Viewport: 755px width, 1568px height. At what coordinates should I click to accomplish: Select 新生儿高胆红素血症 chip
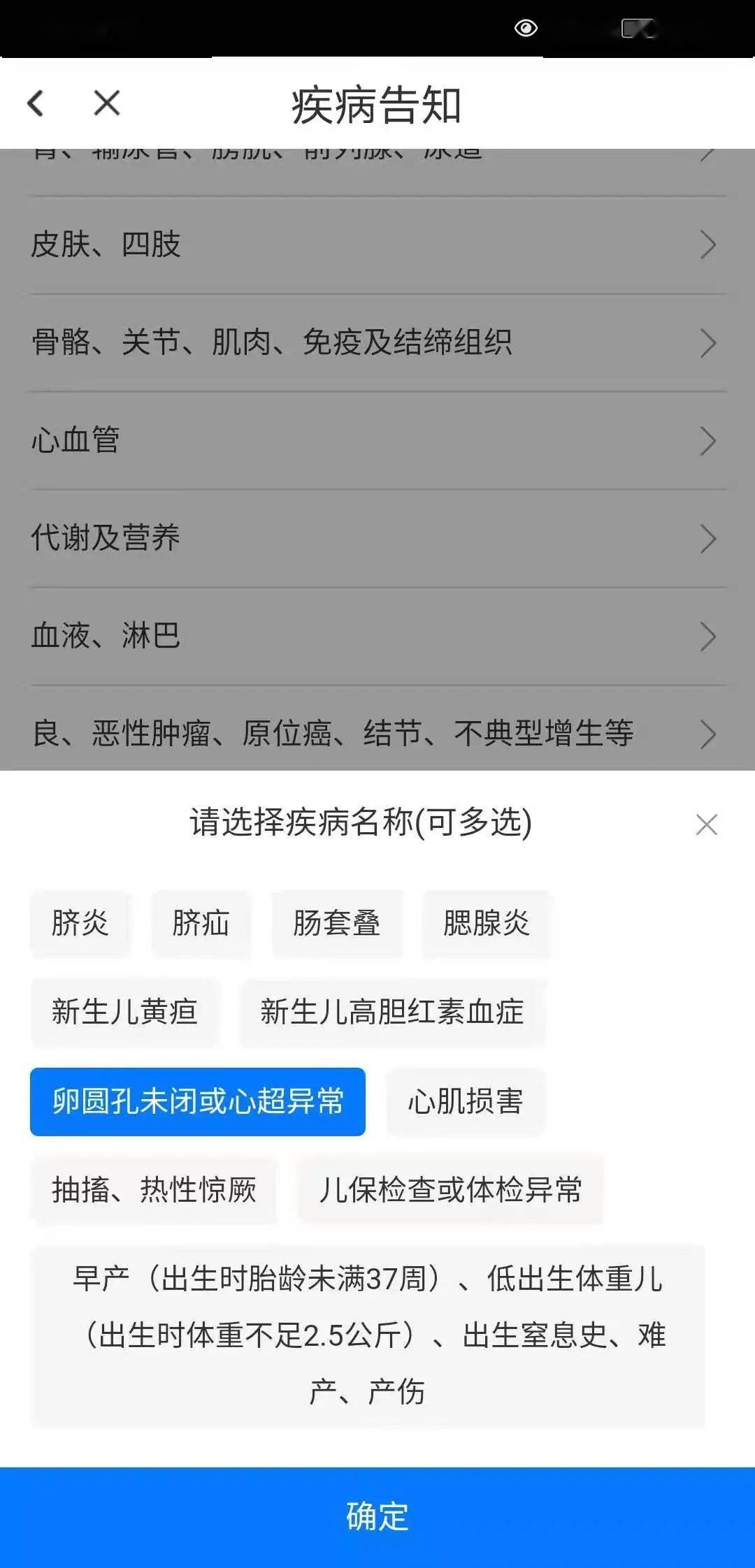[x=392, y=1012]
